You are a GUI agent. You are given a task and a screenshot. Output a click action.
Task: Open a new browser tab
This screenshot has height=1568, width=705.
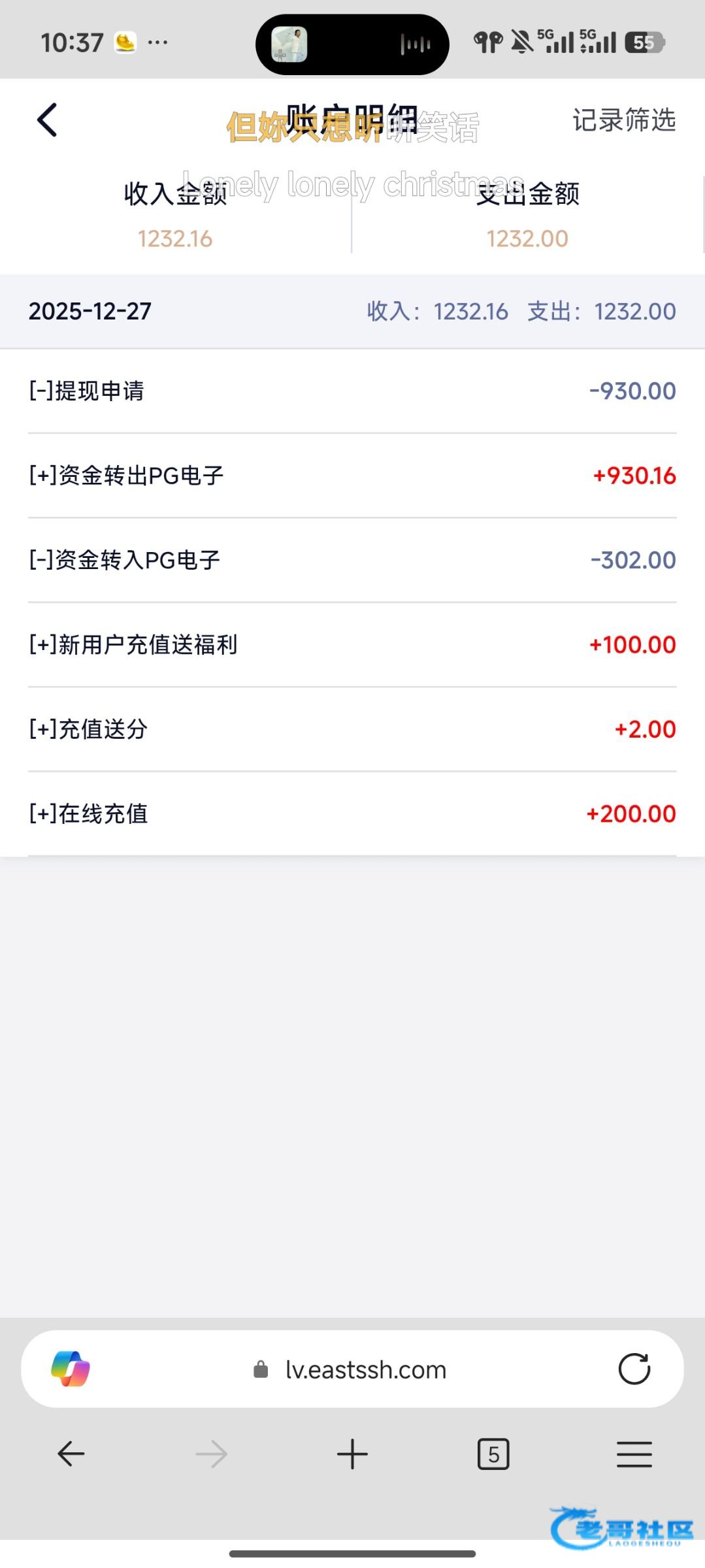[352, 1454]
